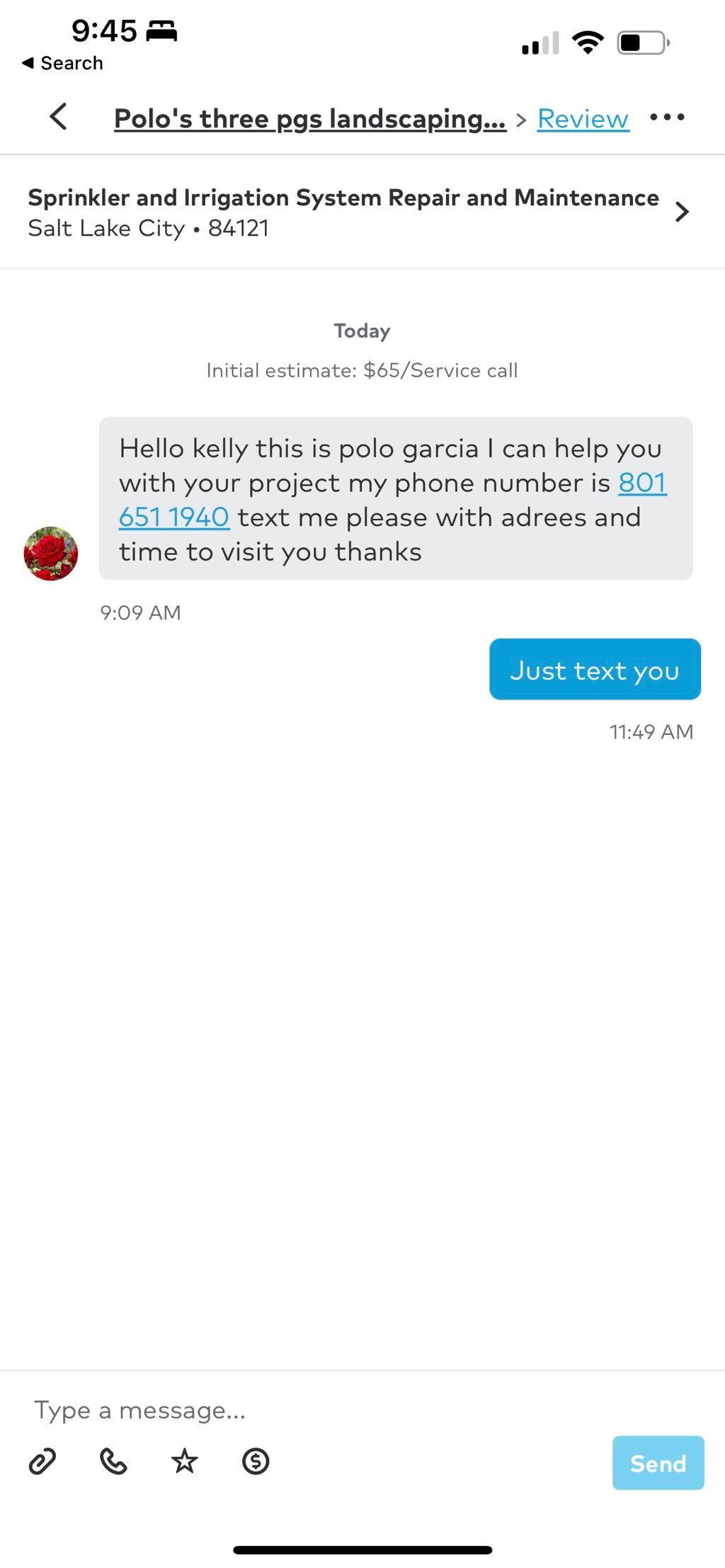This screenshot has height=1568, width=725.
Task: Open the three-dot overflow menu
Action: click(x=667, y=117)
